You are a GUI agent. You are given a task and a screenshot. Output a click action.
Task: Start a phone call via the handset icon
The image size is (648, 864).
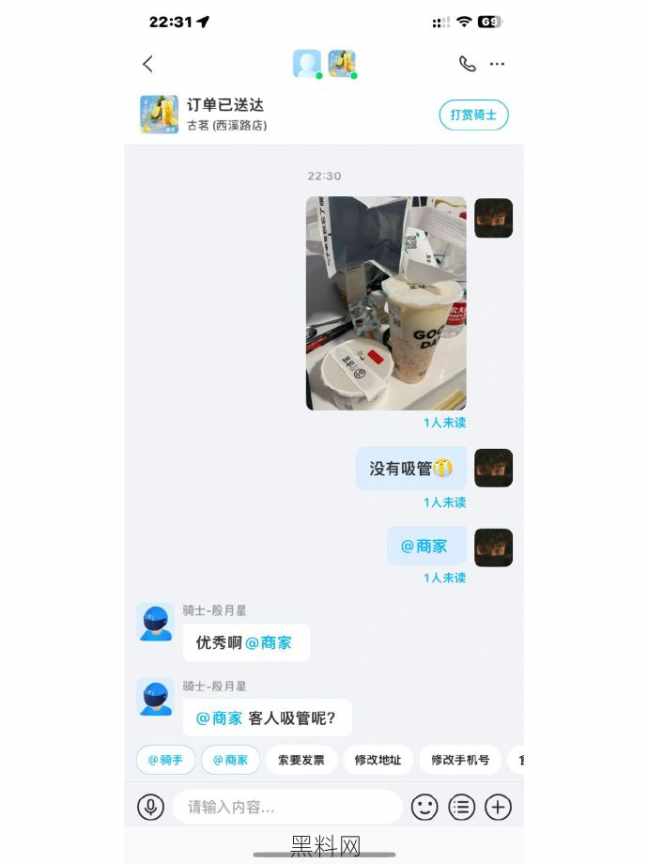click(467, 64)
